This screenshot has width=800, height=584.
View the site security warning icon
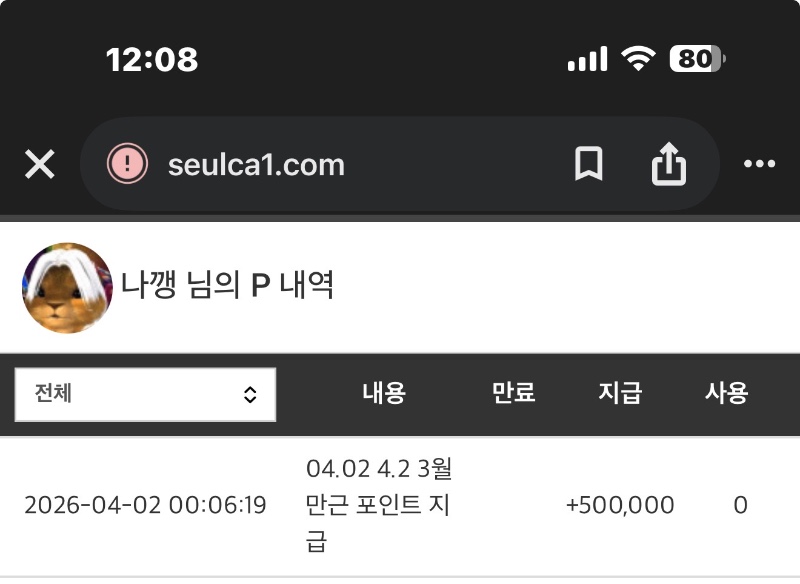pyautogui.click(x=127, y=165)
